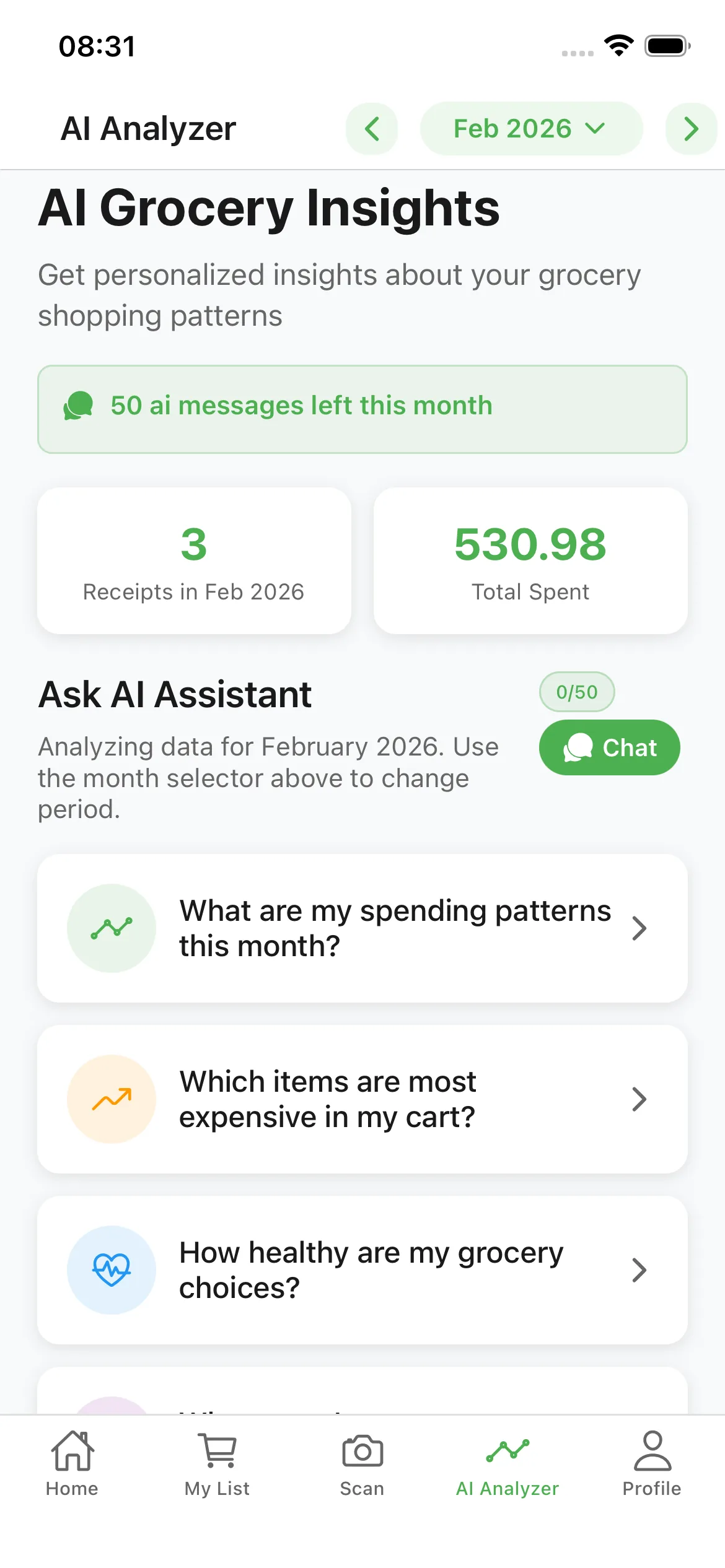The width and height of the screenshot is (725, 1568).
Task: Tap the blue heart health icon
Action: click(110, 1269)
